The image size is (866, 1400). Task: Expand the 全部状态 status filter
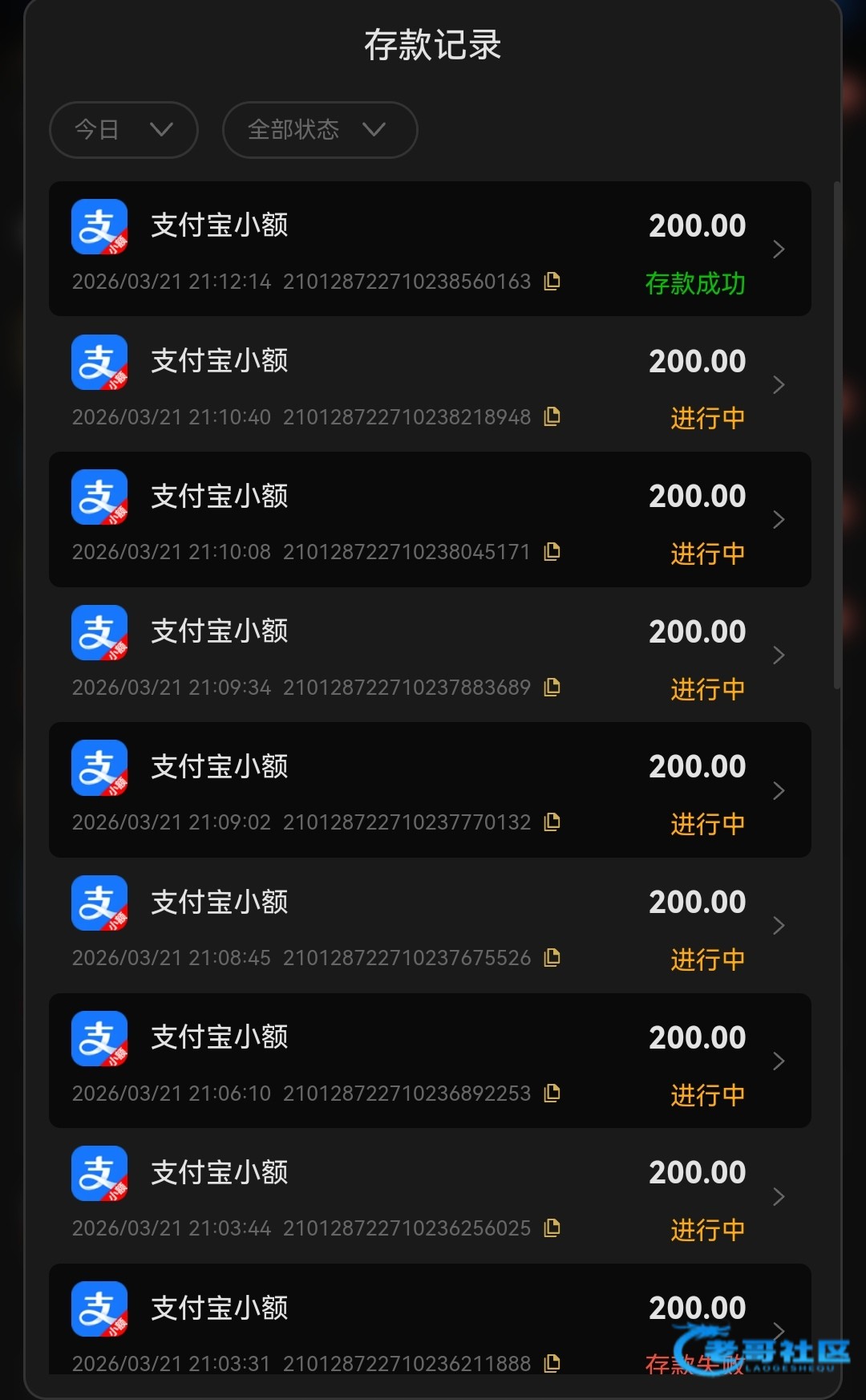[319, 130]
